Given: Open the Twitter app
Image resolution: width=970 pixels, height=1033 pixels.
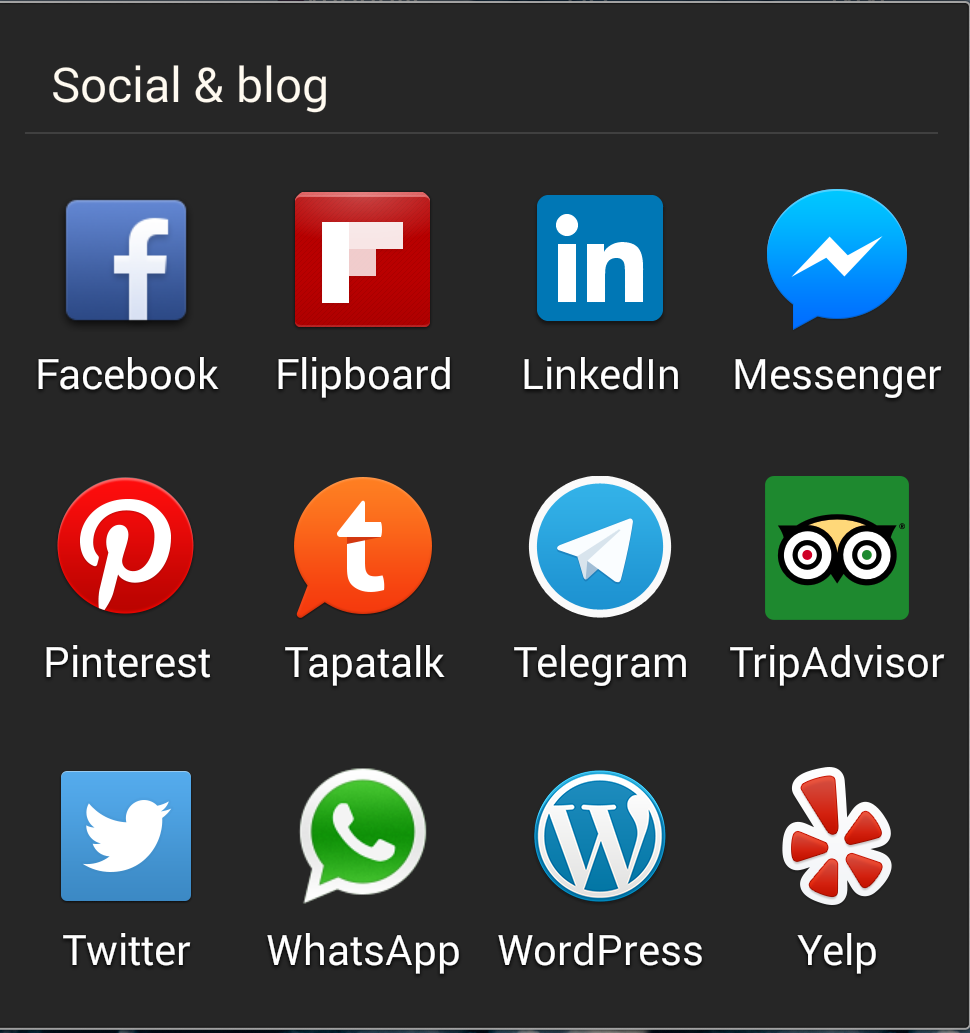Looking at the screenshot, I should pyautogui.click(x=126, y=836).
